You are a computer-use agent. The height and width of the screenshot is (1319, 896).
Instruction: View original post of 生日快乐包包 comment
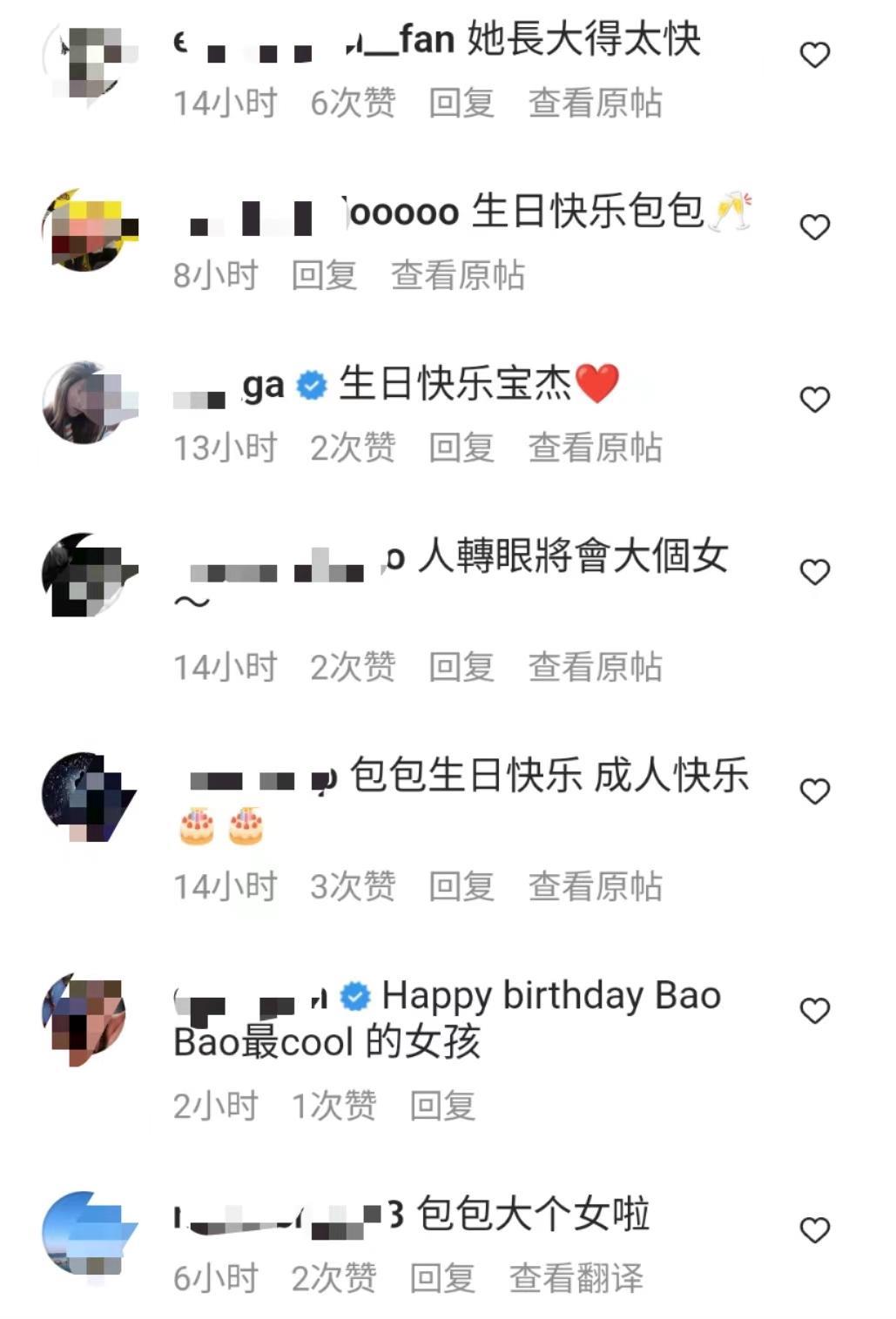[x=457, y=276]
